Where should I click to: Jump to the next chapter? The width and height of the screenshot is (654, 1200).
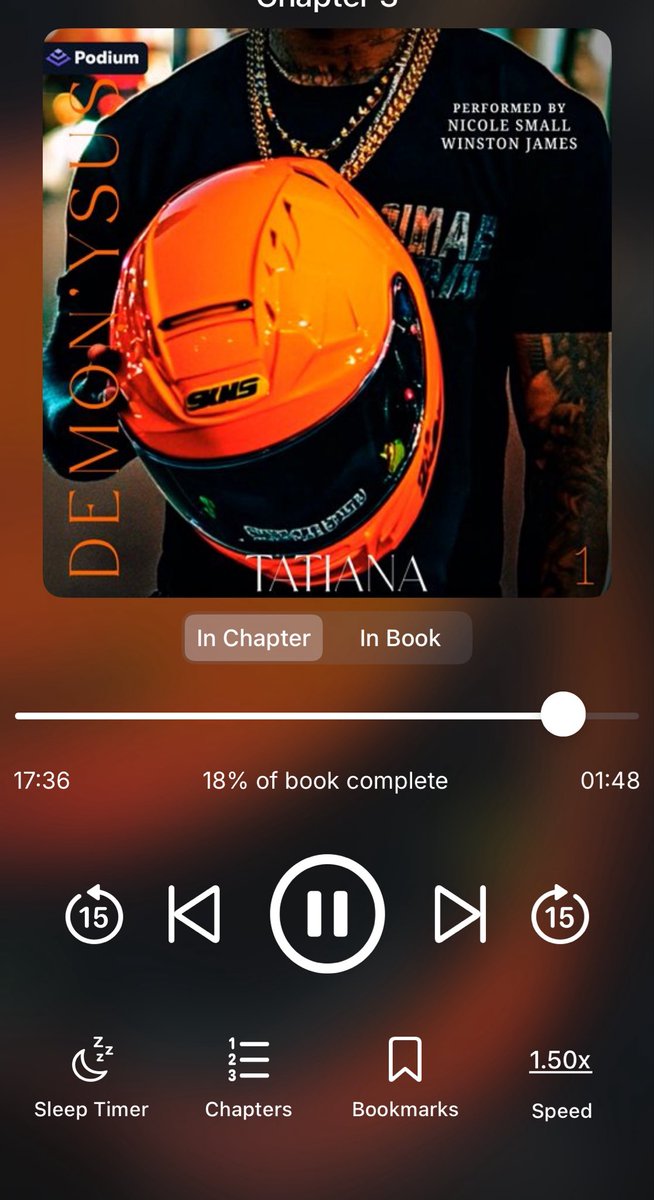[460, 914]
